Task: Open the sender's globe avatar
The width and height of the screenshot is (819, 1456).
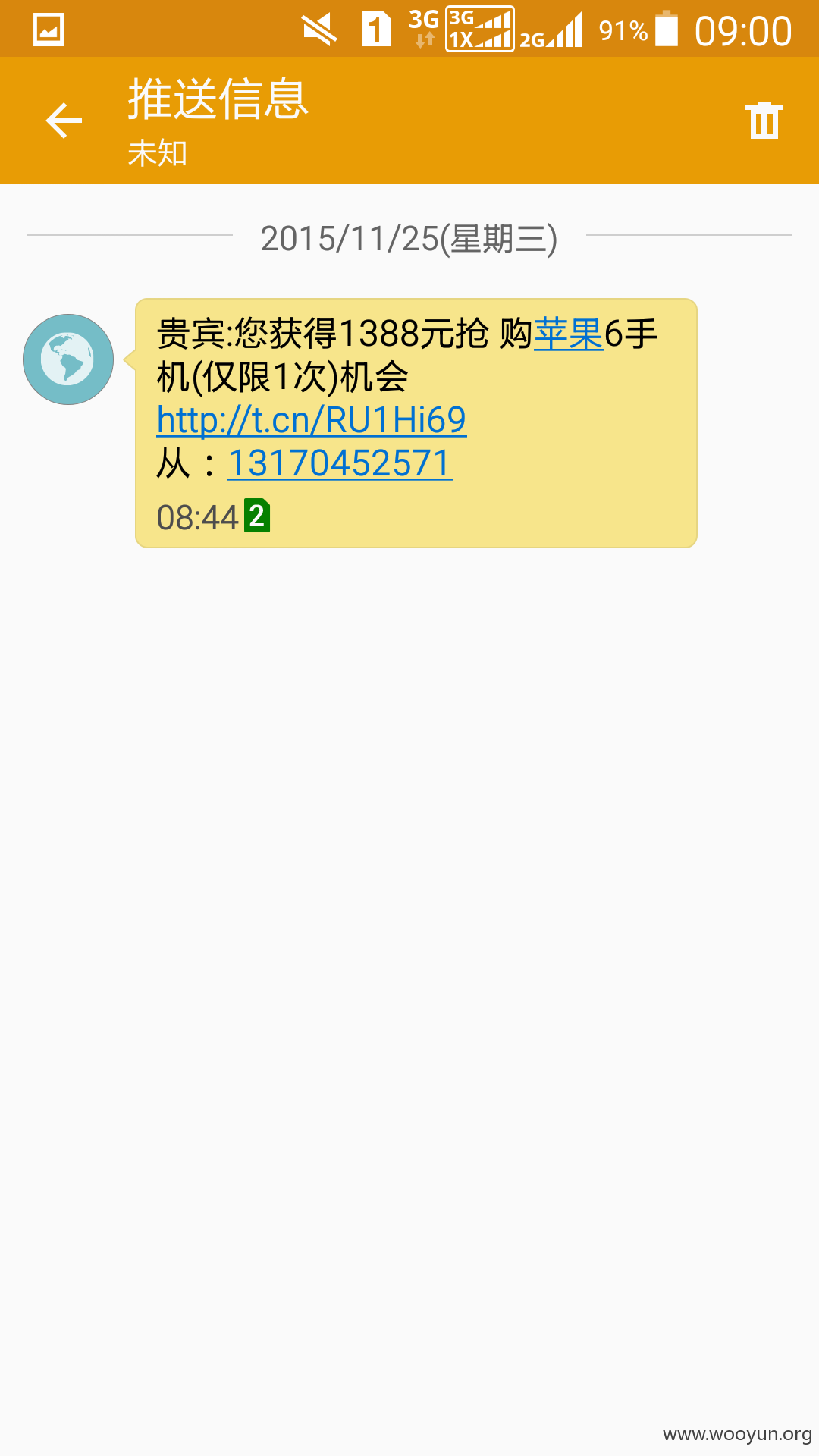Action: 68,359
